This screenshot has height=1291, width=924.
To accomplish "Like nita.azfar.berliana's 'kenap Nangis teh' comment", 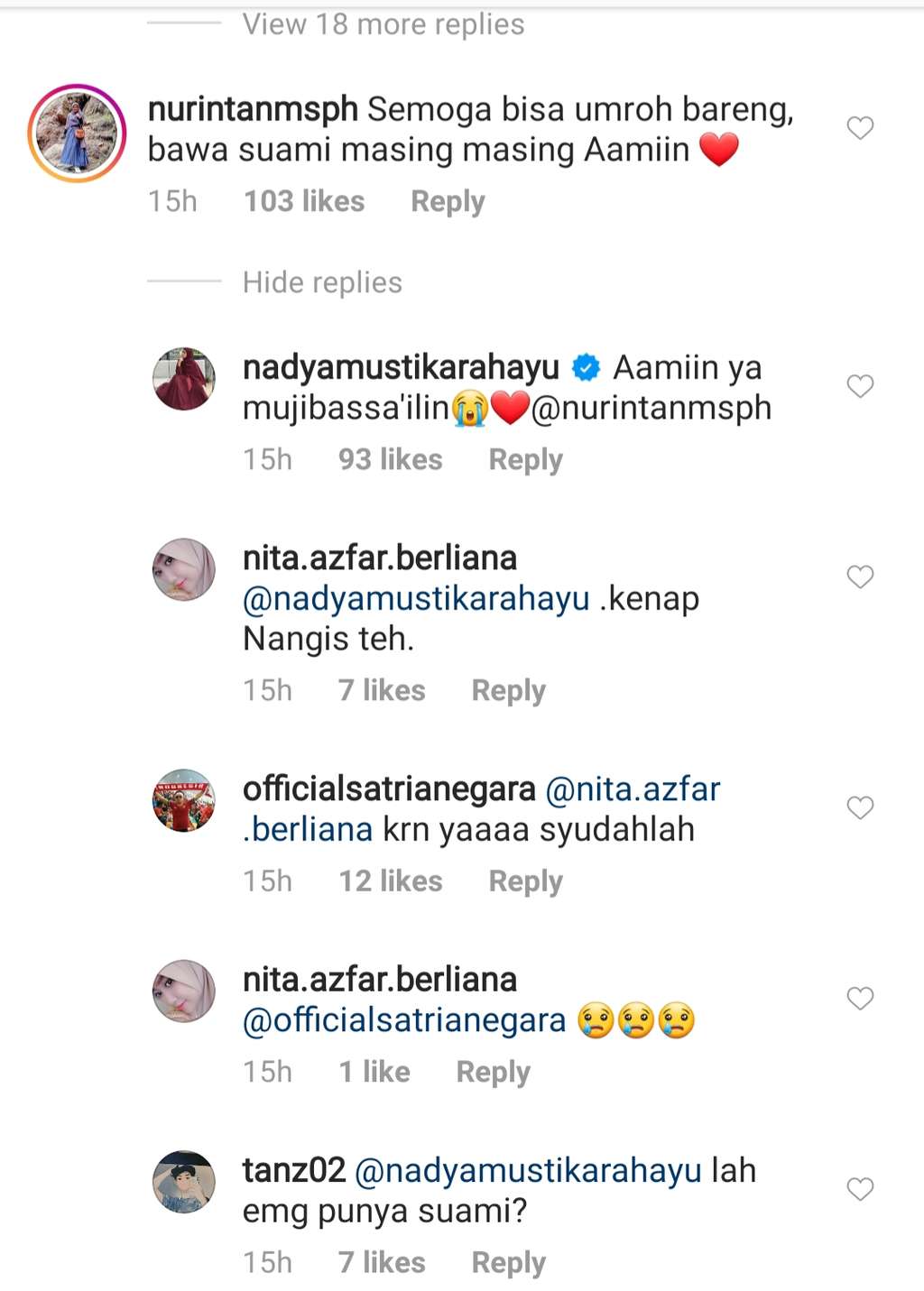I will (860, 576).
